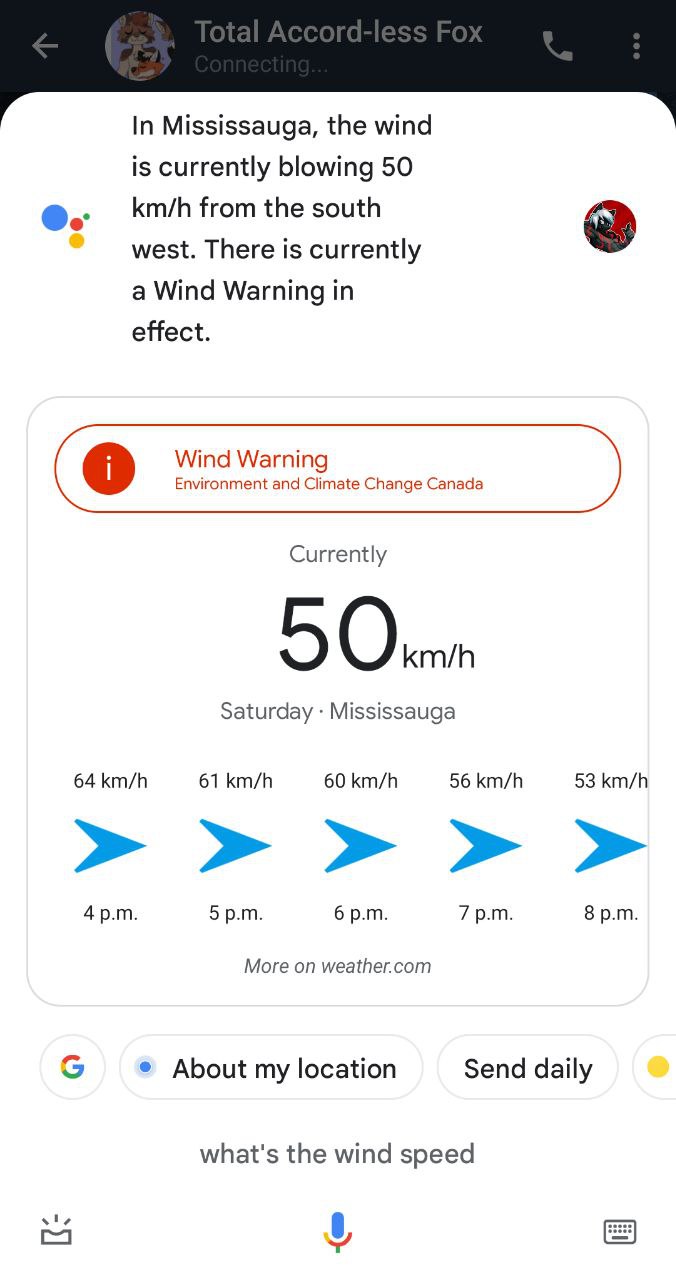Start a voice call with the phone icon
This screenshot has width=676, height=1280.
557,46
